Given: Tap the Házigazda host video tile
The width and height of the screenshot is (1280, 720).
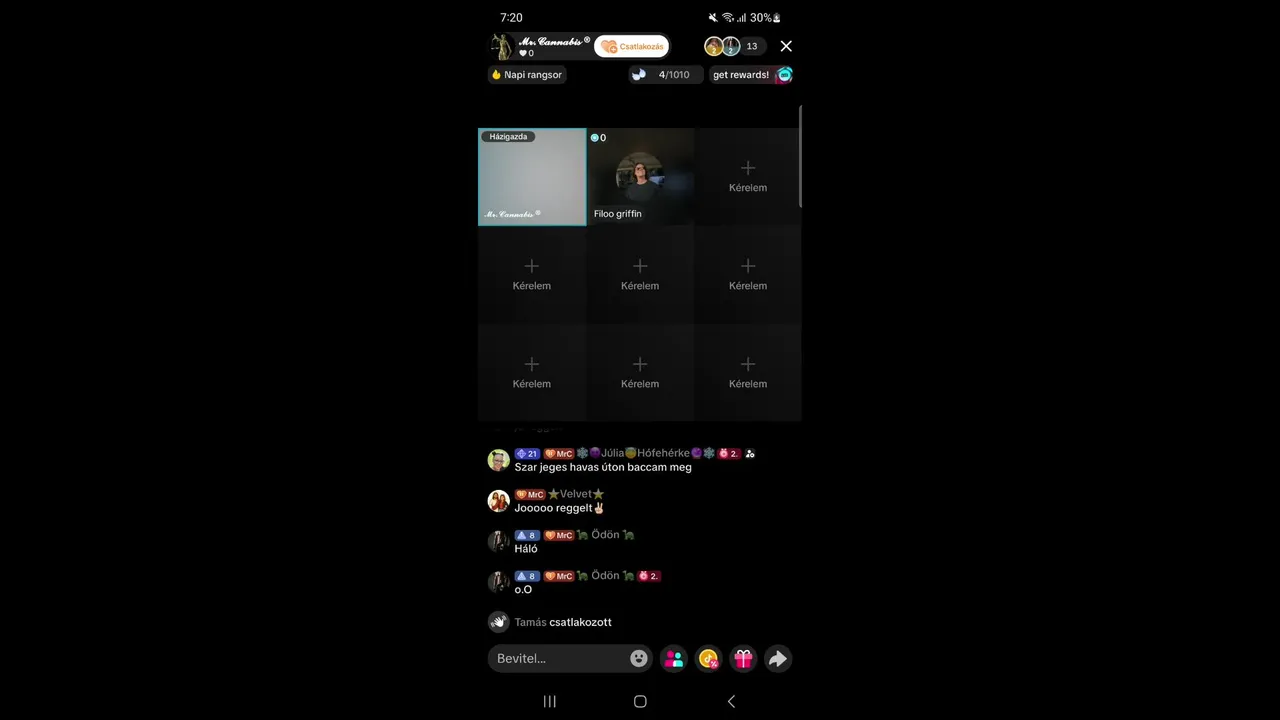Looking at the screenshot, I should click(532, 177).
